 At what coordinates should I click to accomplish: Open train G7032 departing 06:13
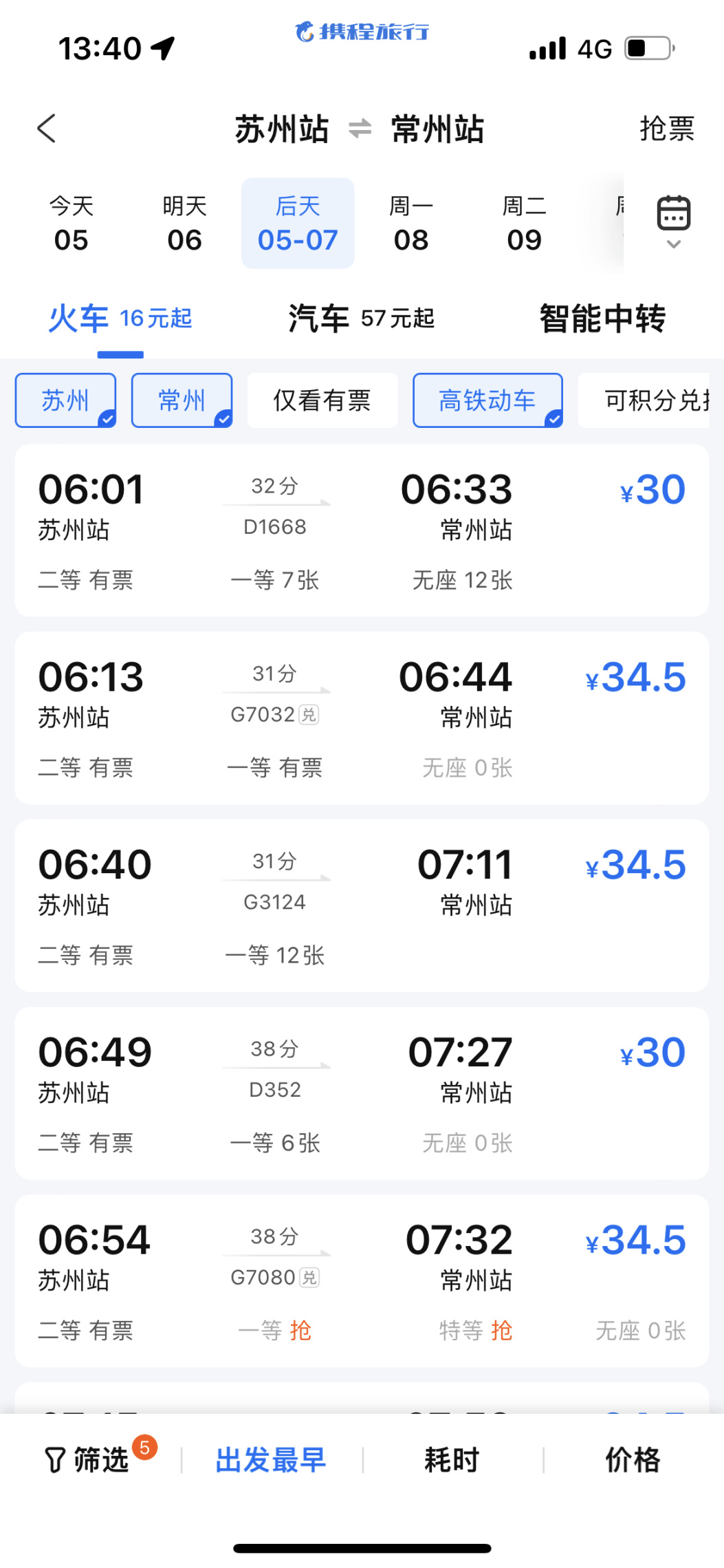coord(362,718)
